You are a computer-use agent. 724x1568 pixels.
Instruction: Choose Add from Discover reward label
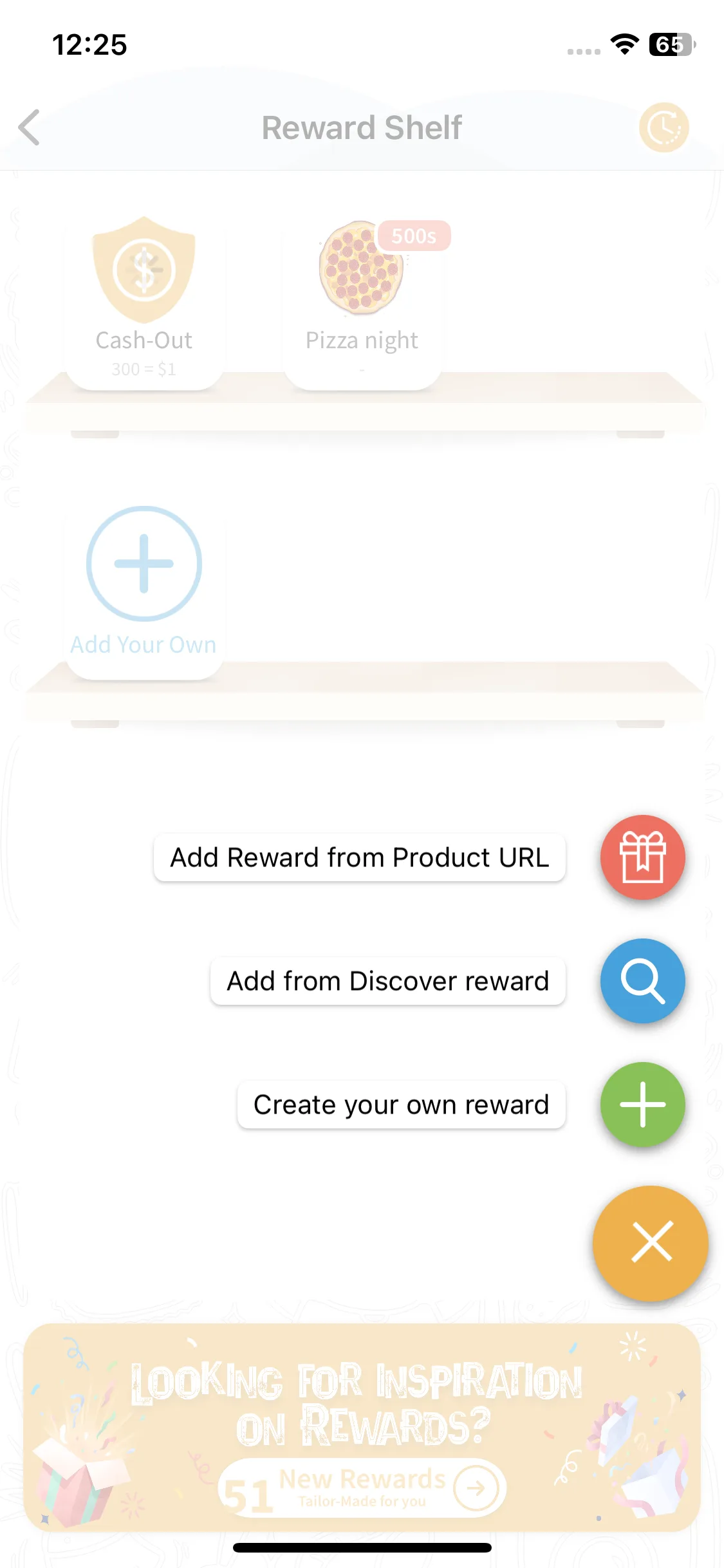click(387, 982)
